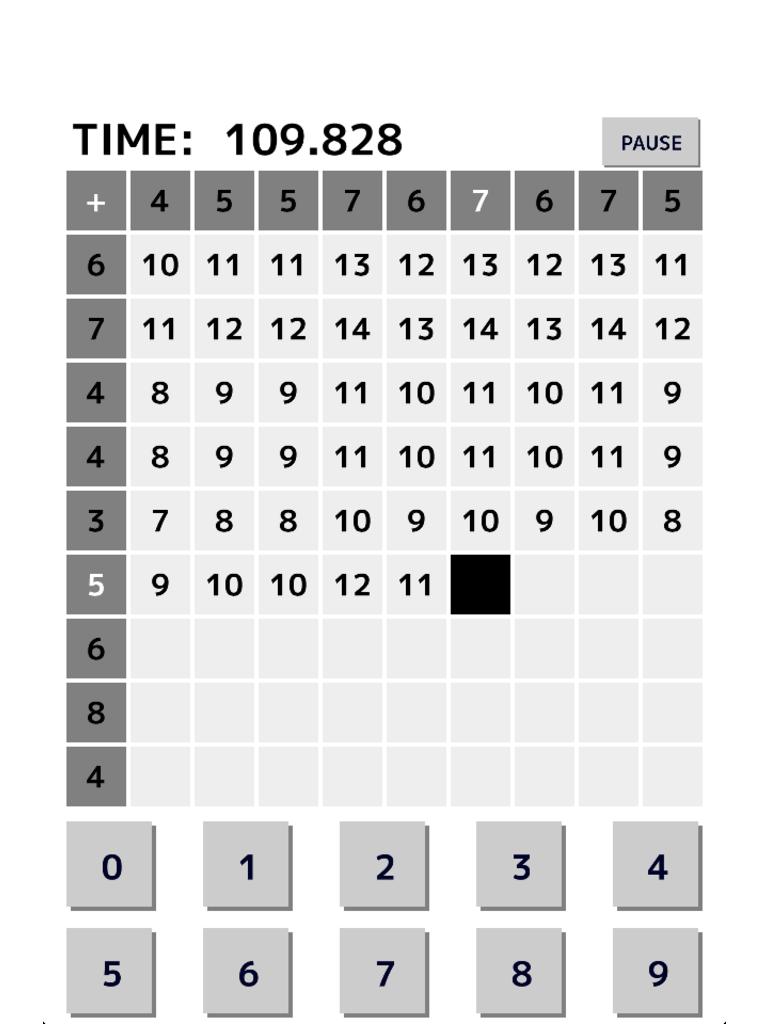Click the row header labeled 8
The image size is (768, 1024).
[95, 712]
